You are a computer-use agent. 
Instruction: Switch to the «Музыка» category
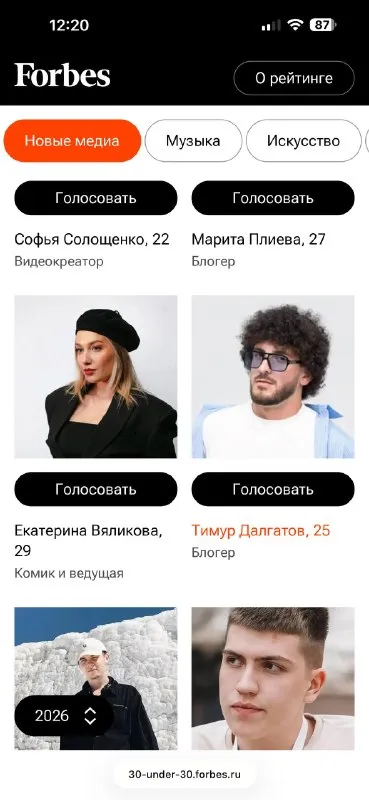[193, 141]
